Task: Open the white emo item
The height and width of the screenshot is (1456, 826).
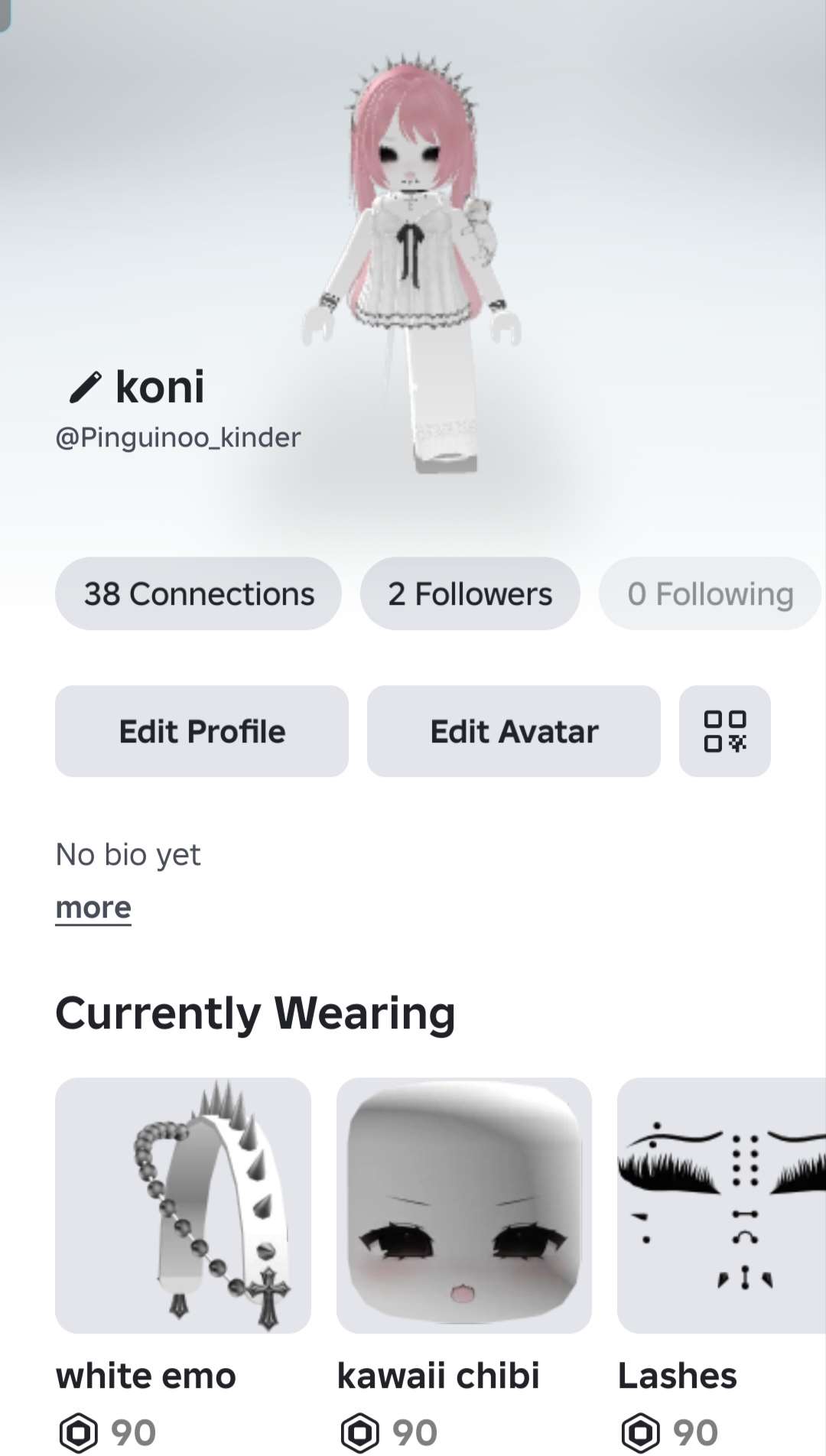Action: [183, 1206]
